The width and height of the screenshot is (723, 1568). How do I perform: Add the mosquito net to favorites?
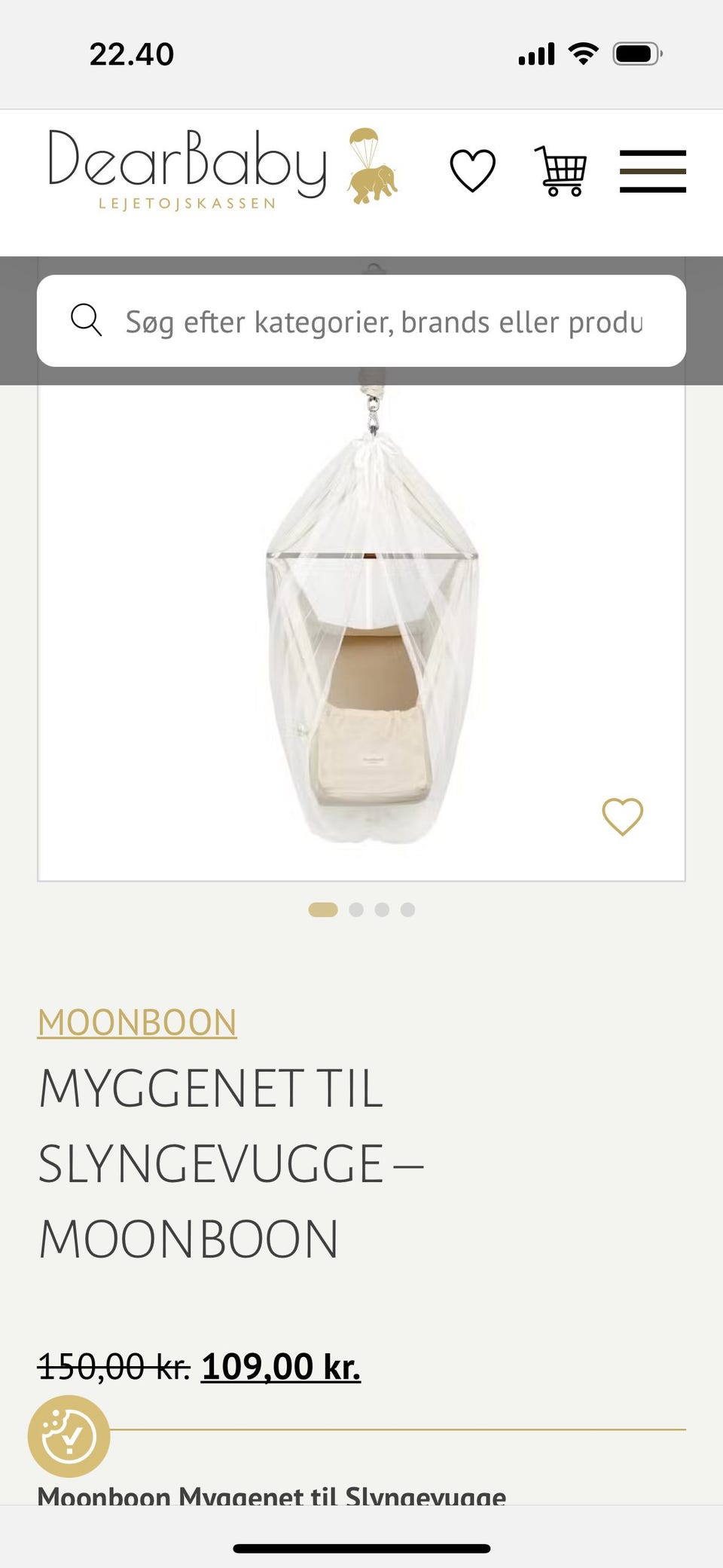622,817
